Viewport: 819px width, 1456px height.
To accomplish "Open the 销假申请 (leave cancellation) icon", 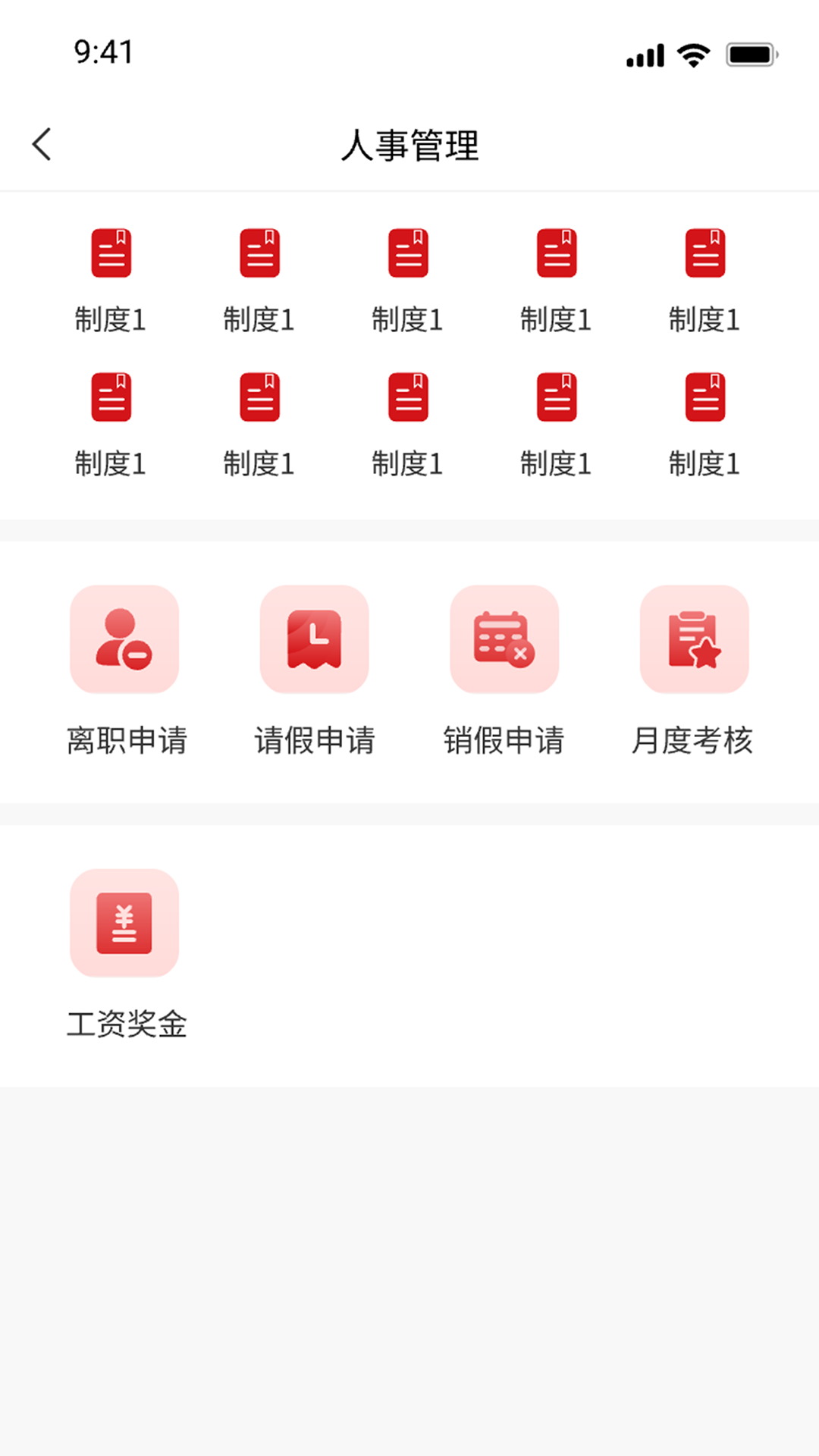I will point(504,639).
